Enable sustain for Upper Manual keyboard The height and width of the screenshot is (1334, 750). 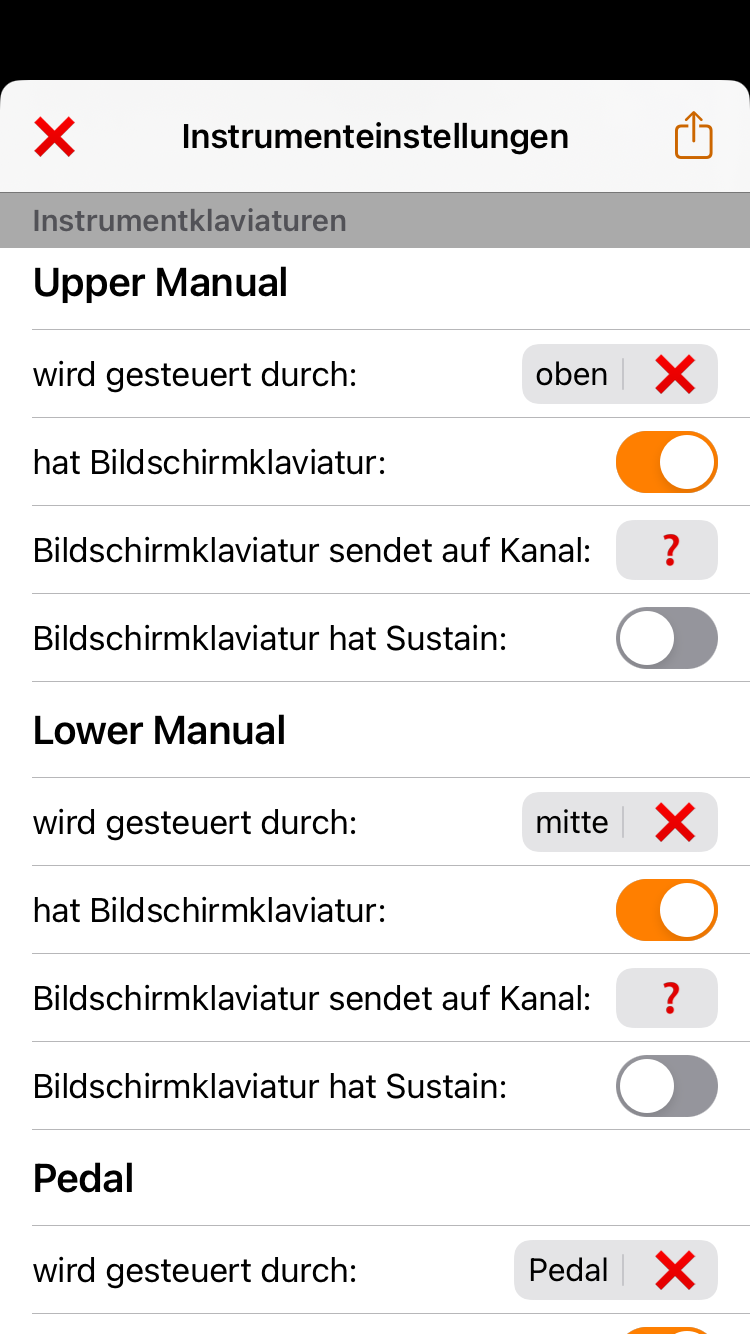pos(666,638)
